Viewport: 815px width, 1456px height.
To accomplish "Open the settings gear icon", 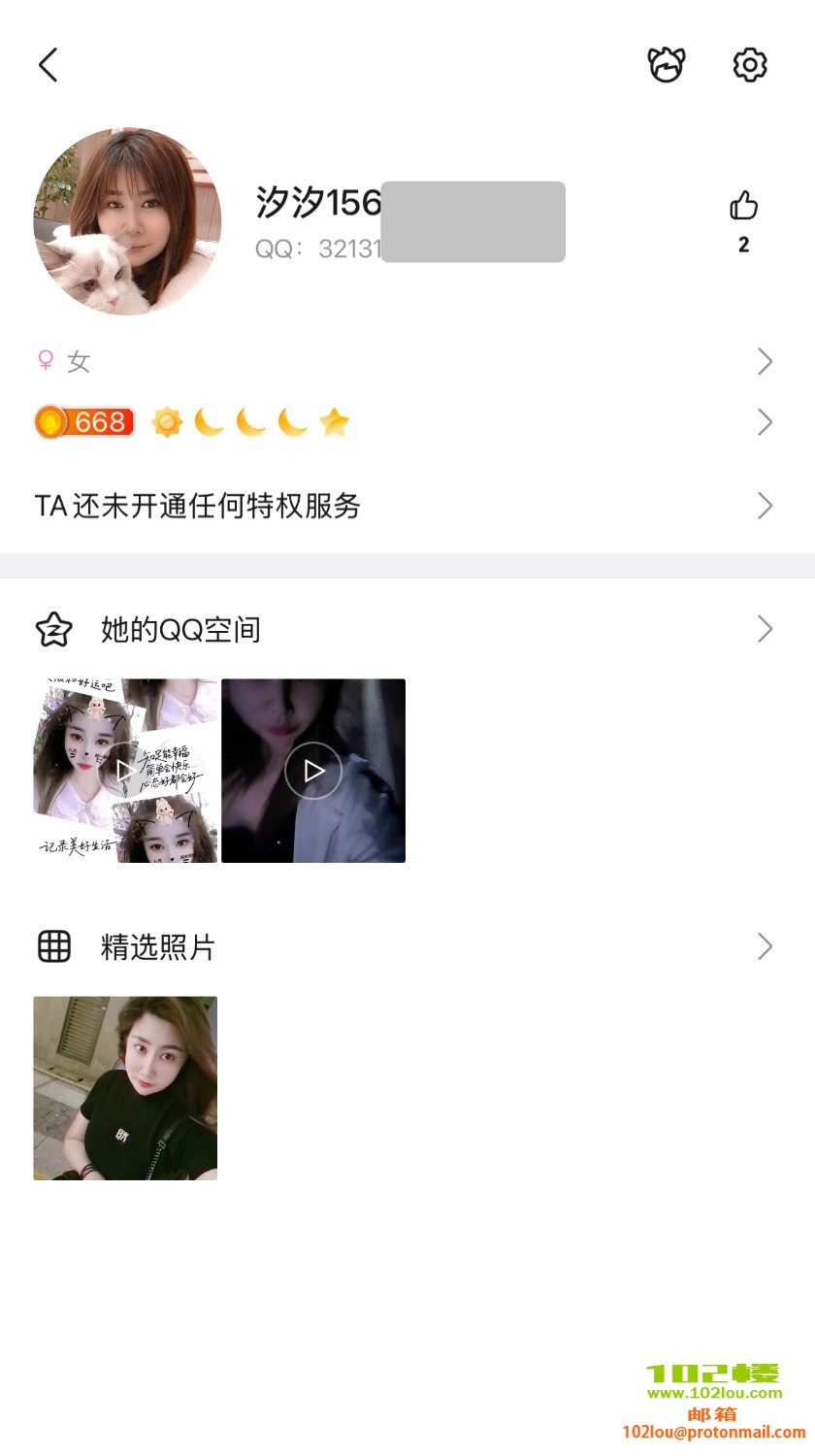I will [x=749, y=65].
